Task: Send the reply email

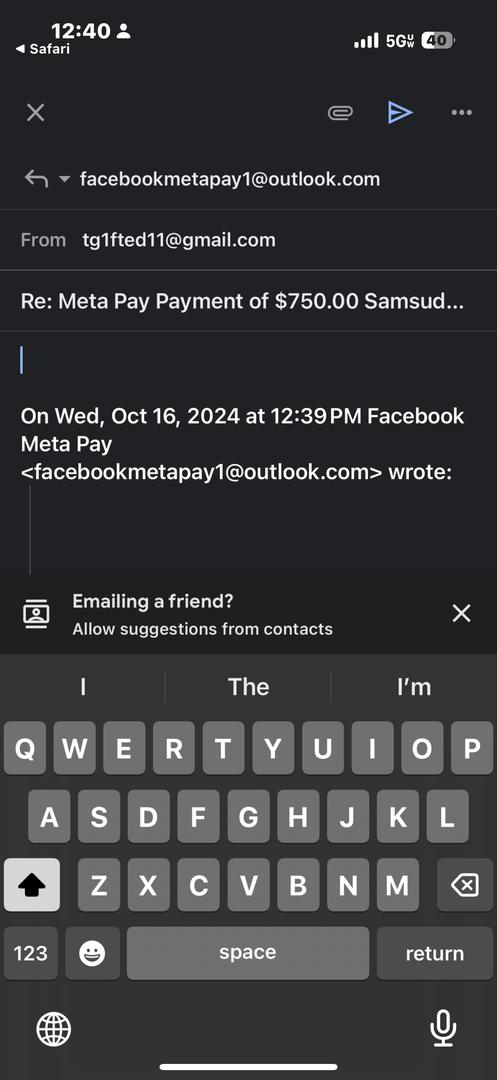Action: 400,112
